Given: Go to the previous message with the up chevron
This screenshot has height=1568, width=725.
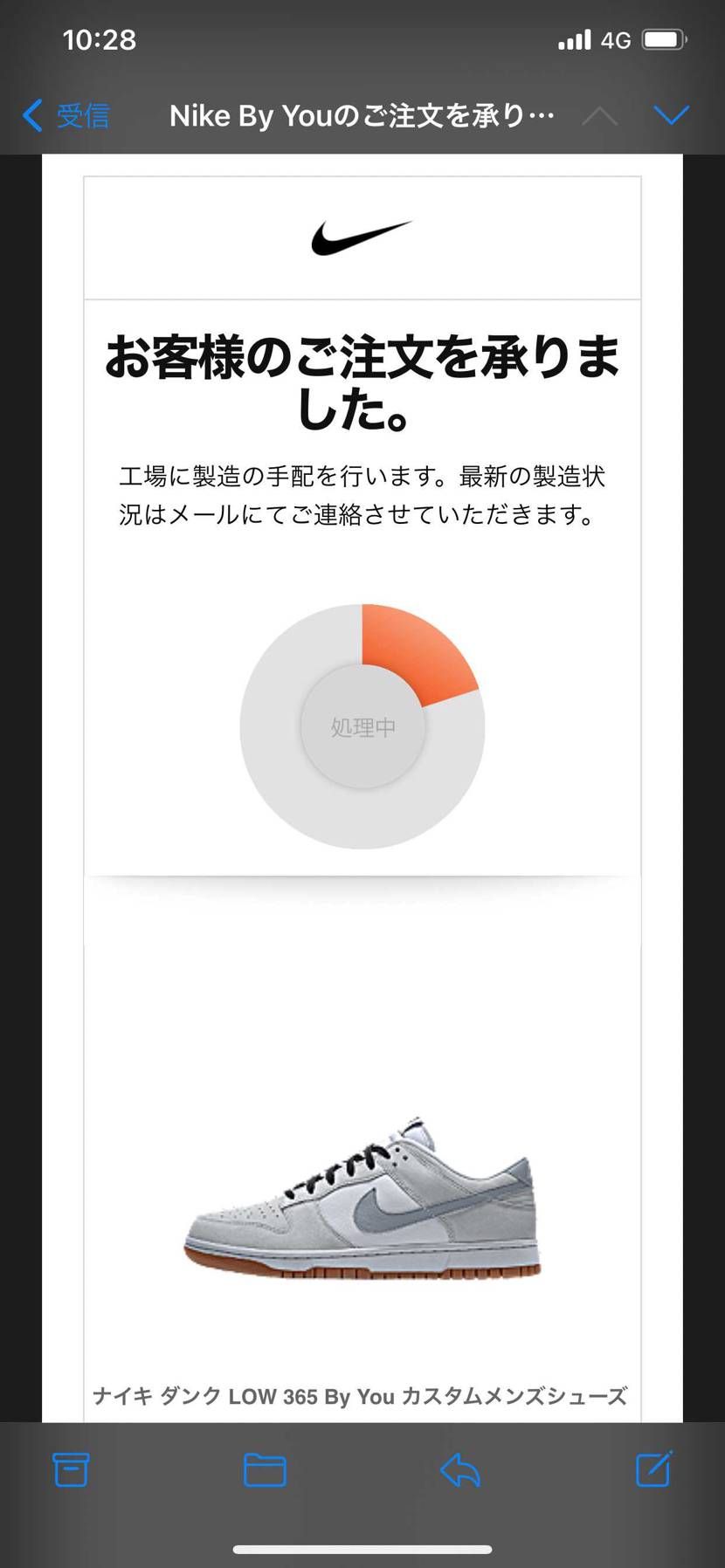Looking at the screenshot, I should point(600,114).
